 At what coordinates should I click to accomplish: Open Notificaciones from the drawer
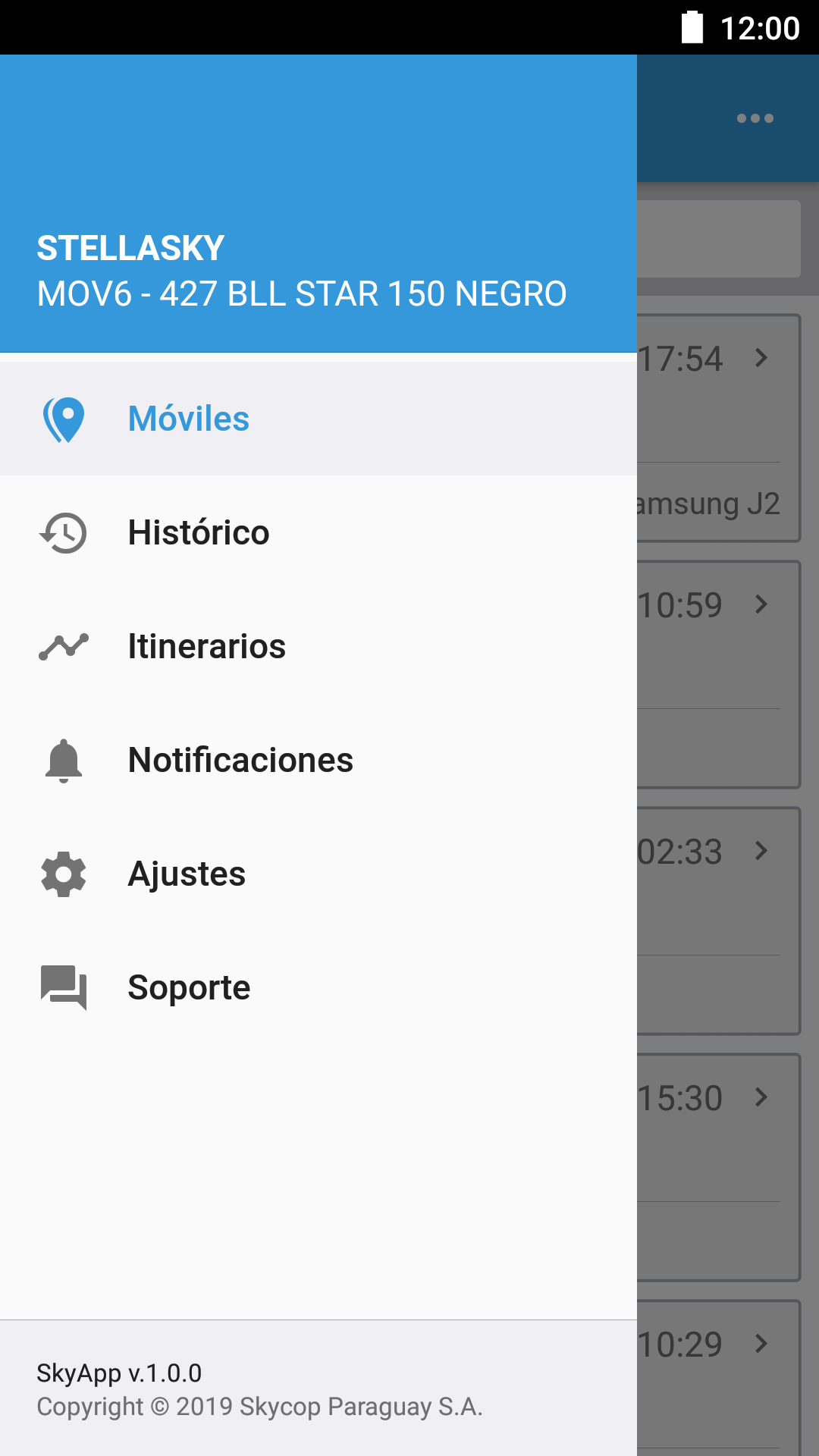[x=318, y=760]
